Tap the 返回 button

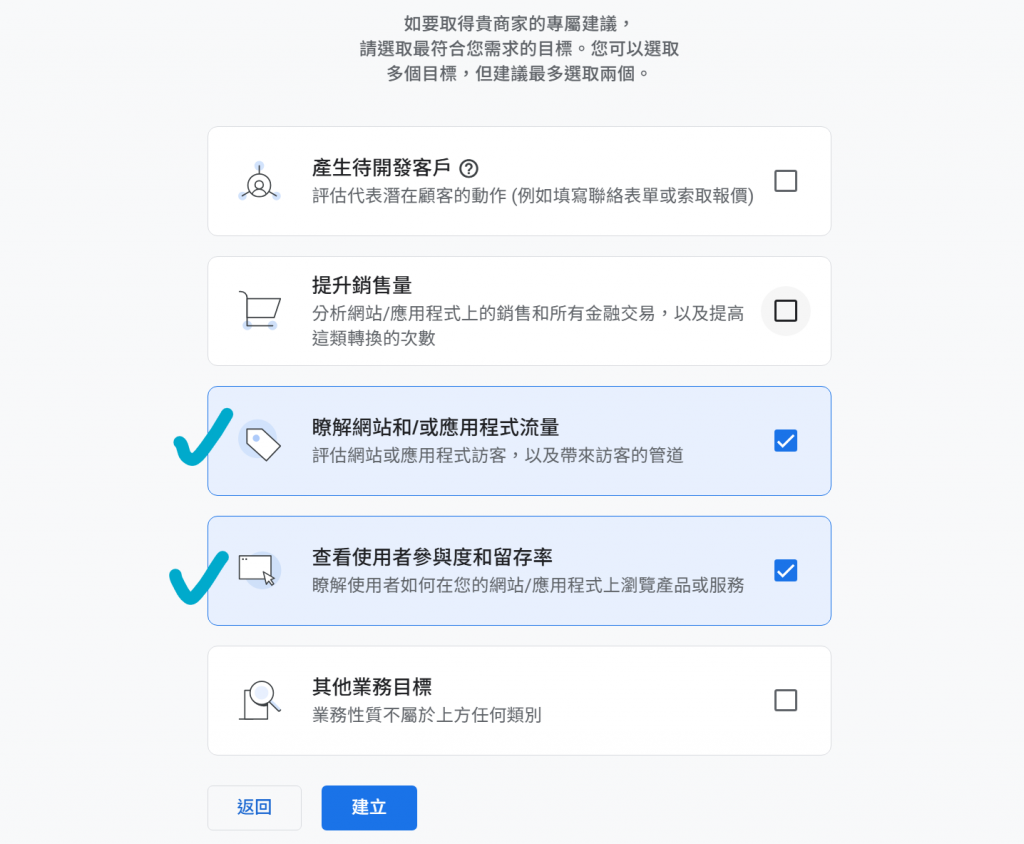[254, 808]
